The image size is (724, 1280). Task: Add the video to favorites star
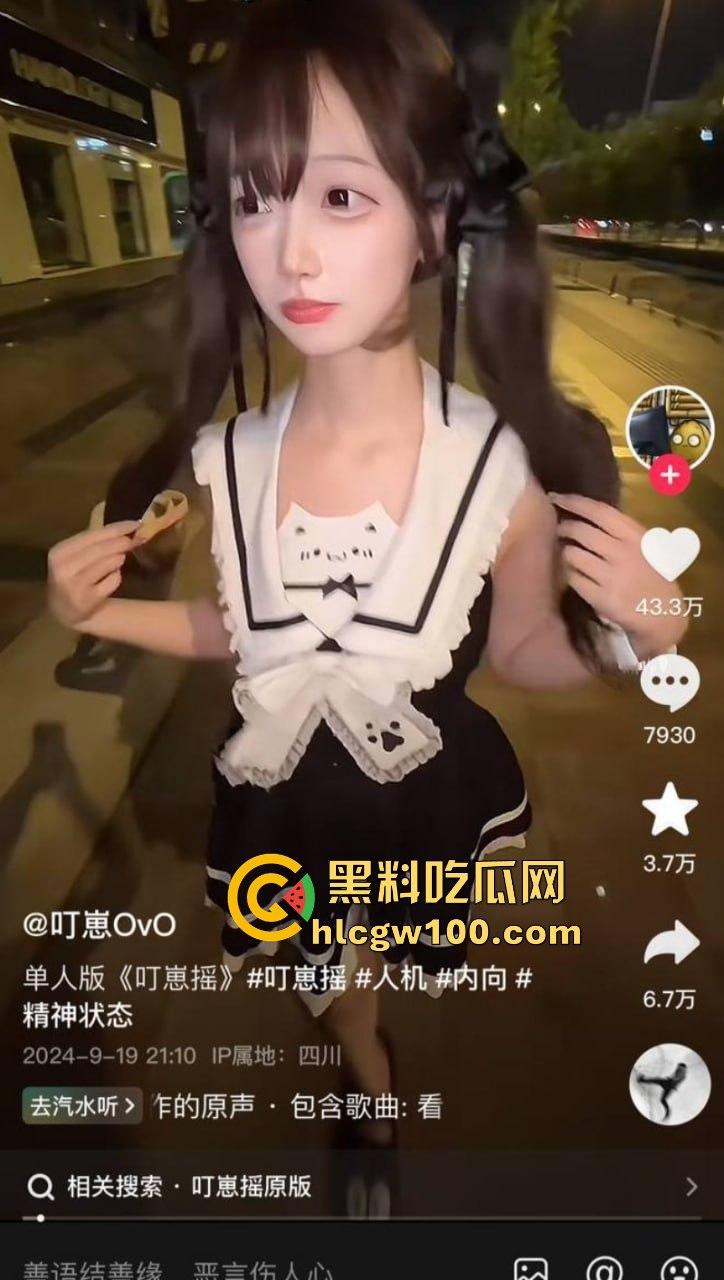coord(669,809)
